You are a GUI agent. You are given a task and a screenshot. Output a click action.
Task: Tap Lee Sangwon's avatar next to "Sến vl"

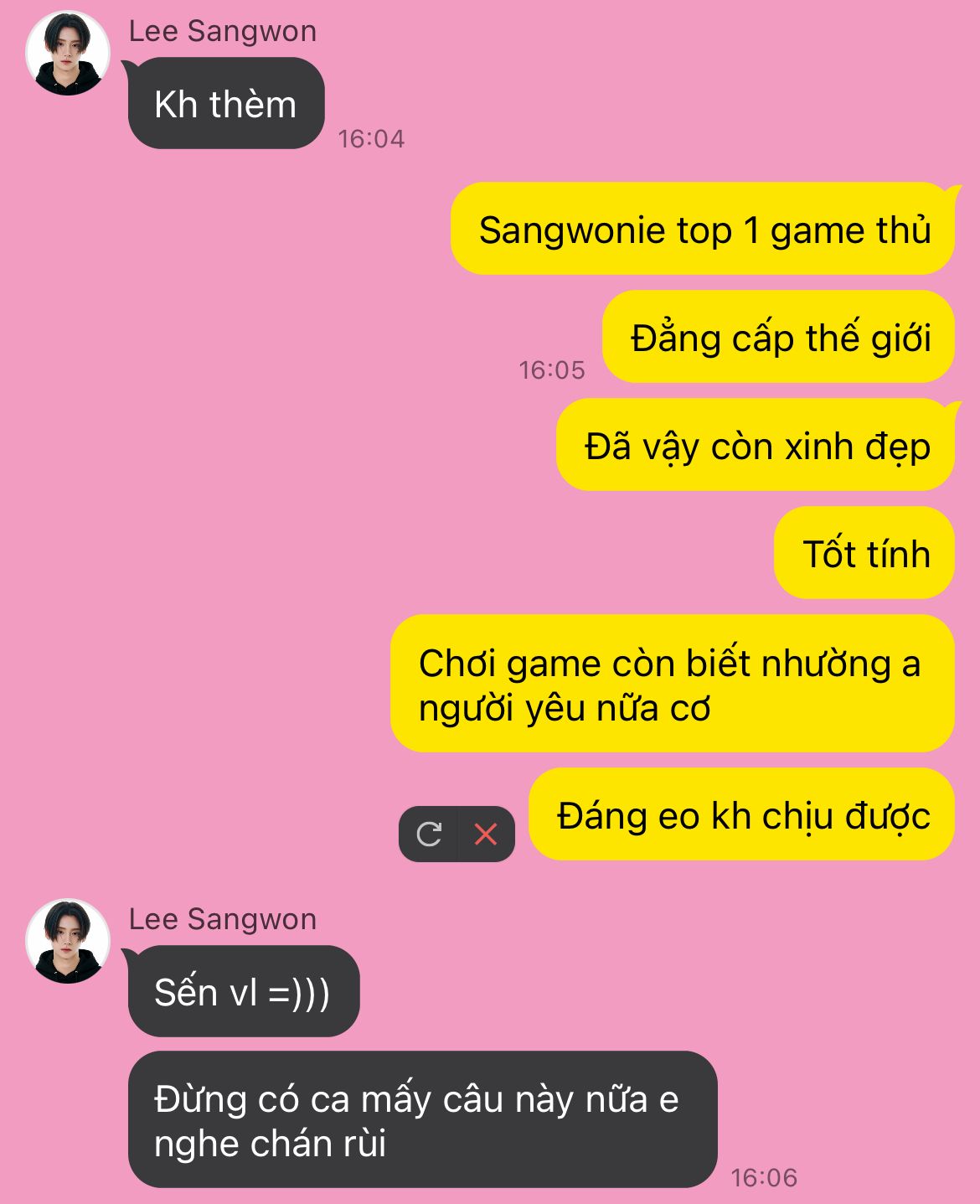68,942
